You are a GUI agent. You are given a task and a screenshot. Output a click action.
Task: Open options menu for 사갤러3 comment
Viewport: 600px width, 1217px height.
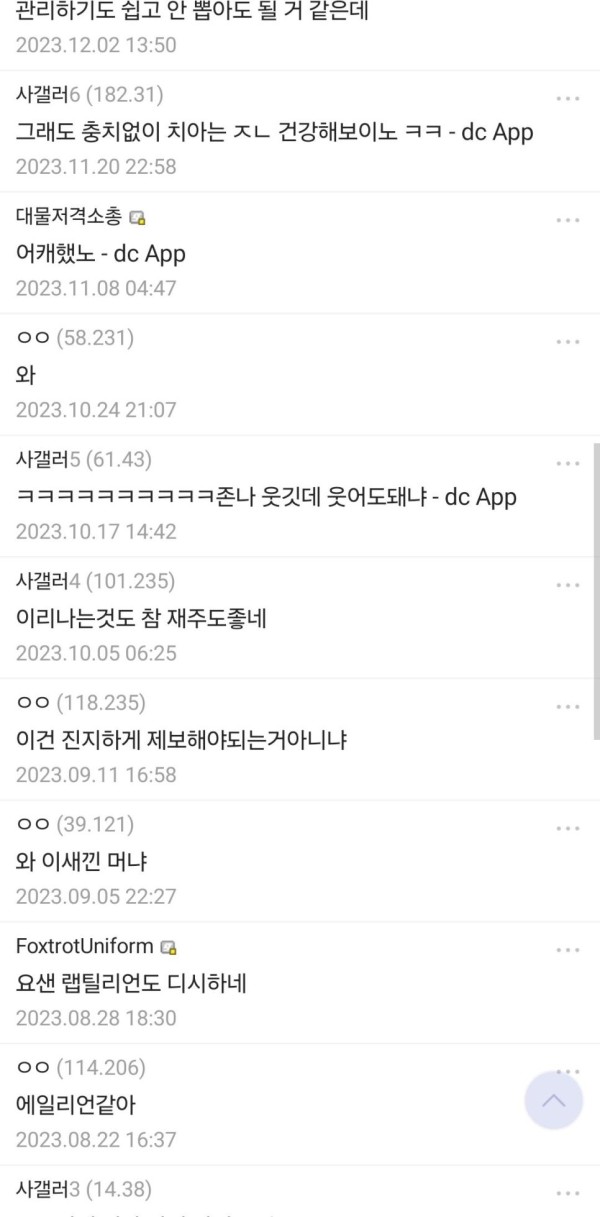point(568,1193)
